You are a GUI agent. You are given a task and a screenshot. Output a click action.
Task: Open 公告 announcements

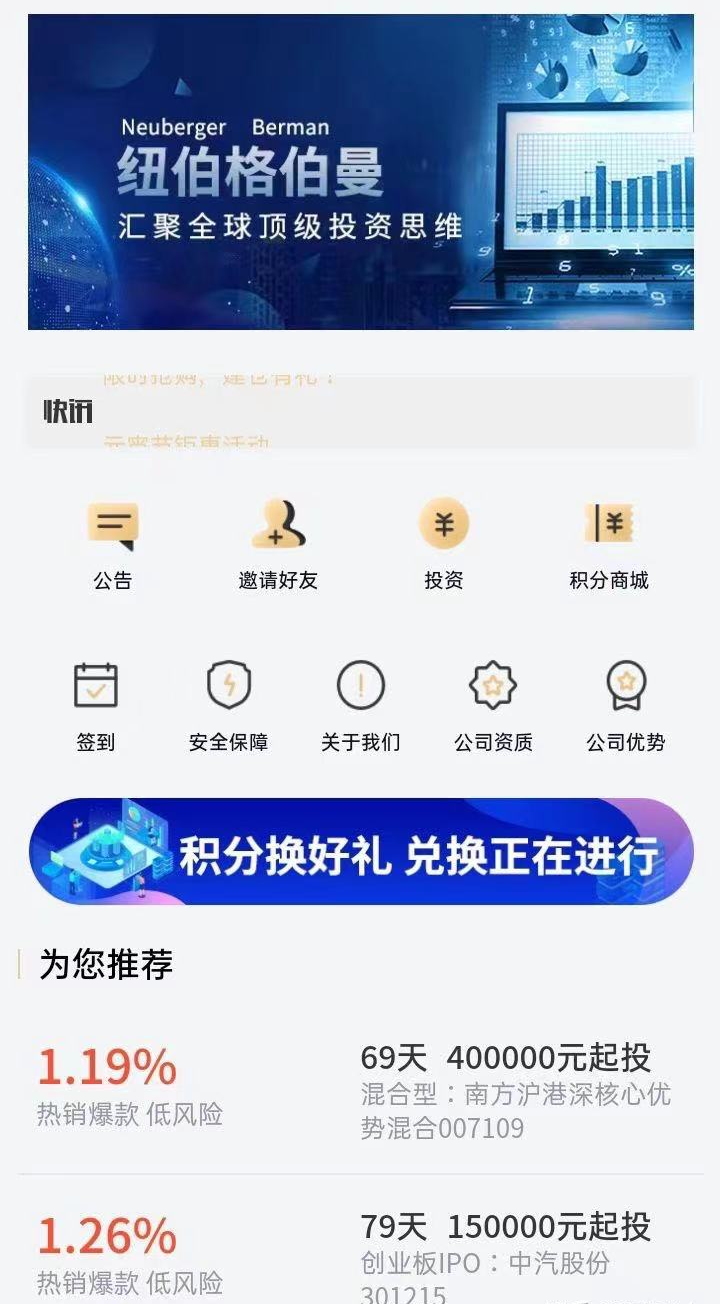pos(112,545)
